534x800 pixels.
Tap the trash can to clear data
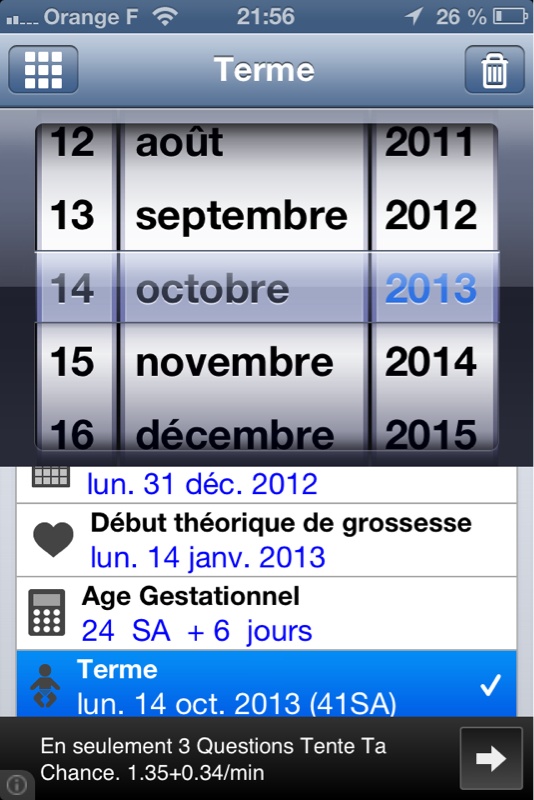pos(494,69)
